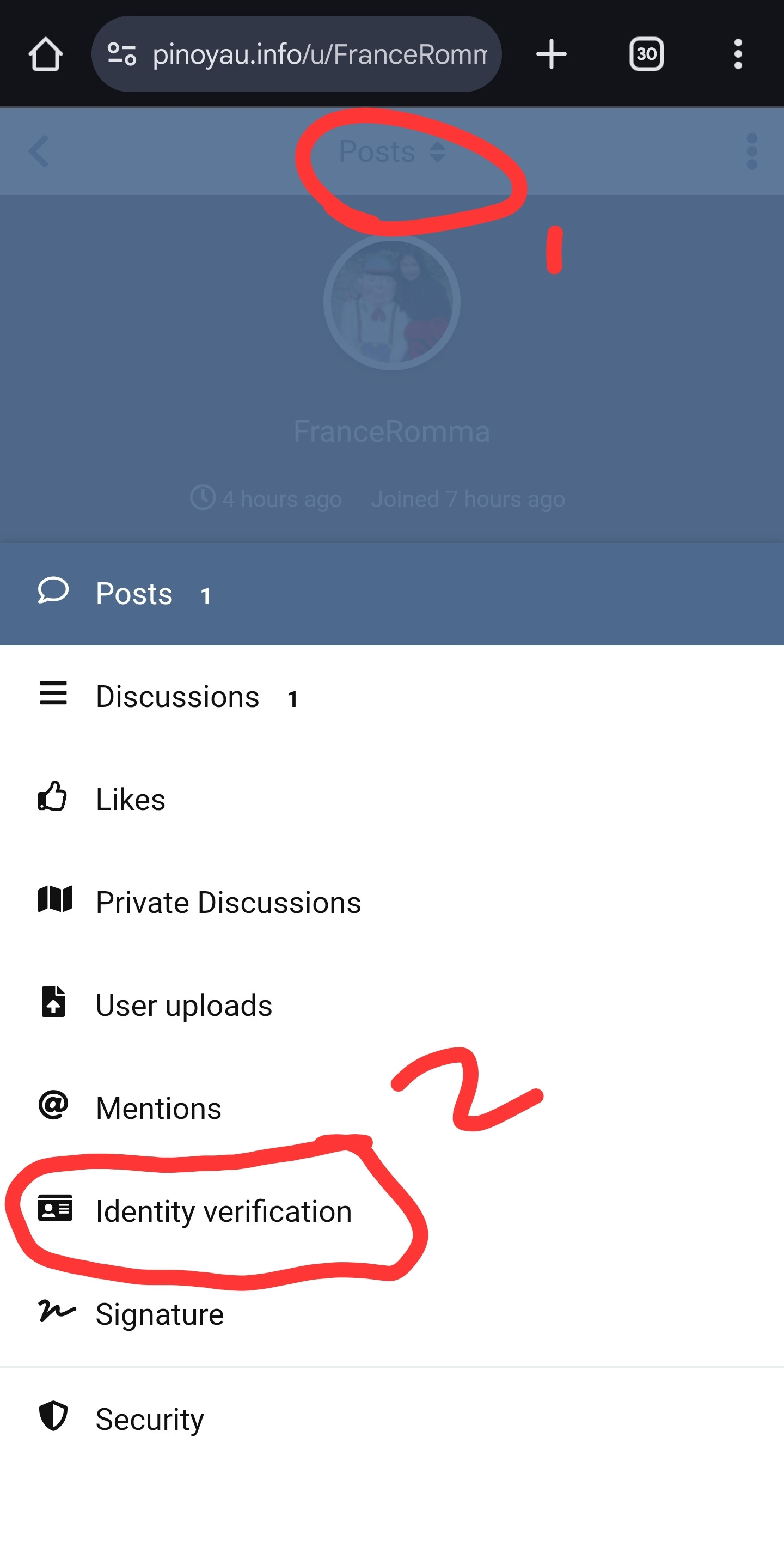This screenshot has height=1547, width=784.
Task: Show the 30 open tabs
Action: coord(646,54)
